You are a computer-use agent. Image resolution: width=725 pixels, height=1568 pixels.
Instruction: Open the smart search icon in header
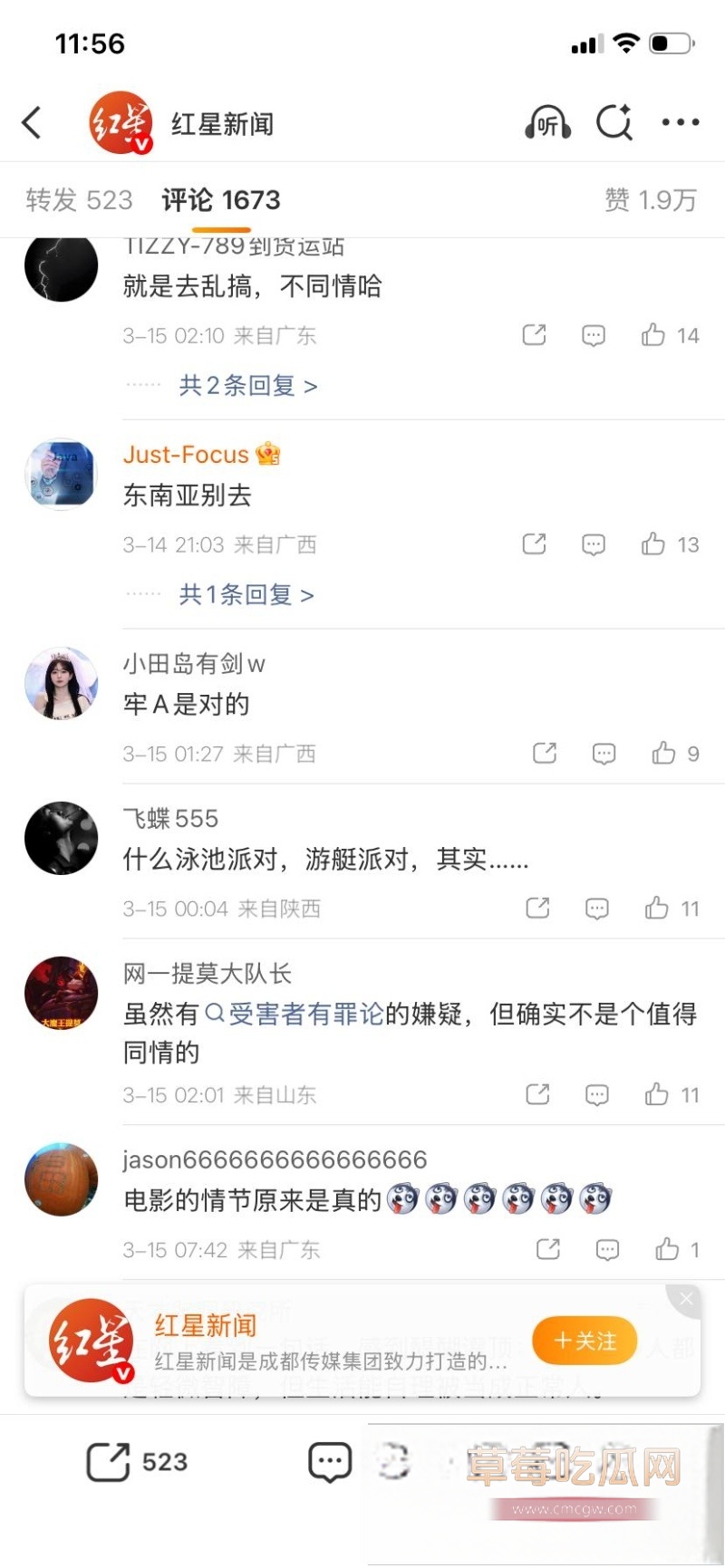coord(614,122)
